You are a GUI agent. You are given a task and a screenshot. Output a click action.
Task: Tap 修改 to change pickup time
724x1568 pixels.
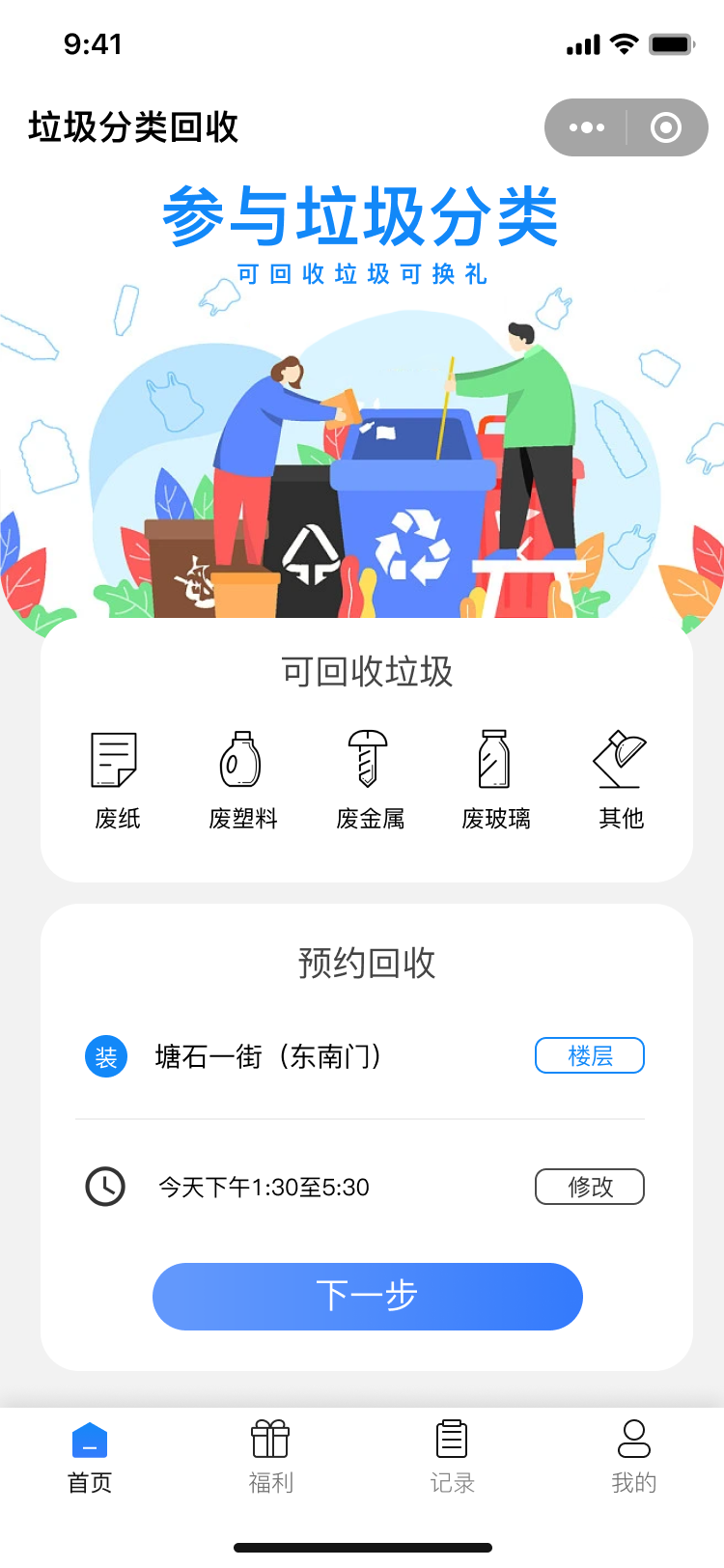point(590,1187)
